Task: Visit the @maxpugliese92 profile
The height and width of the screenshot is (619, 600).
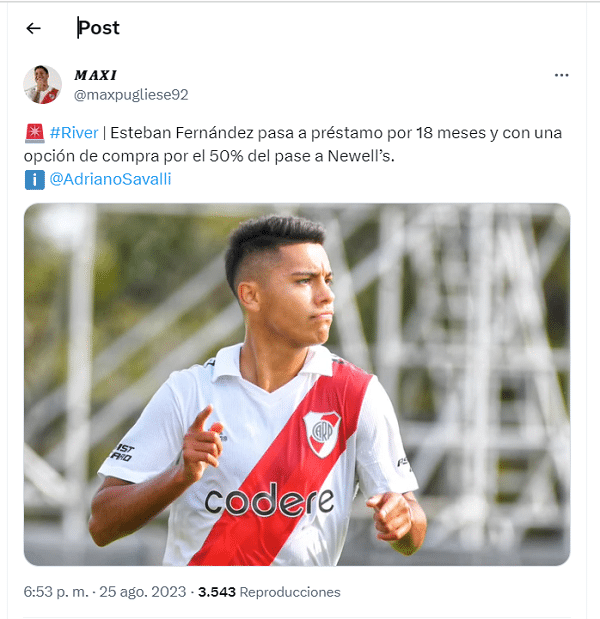Action: coord(131,95)
